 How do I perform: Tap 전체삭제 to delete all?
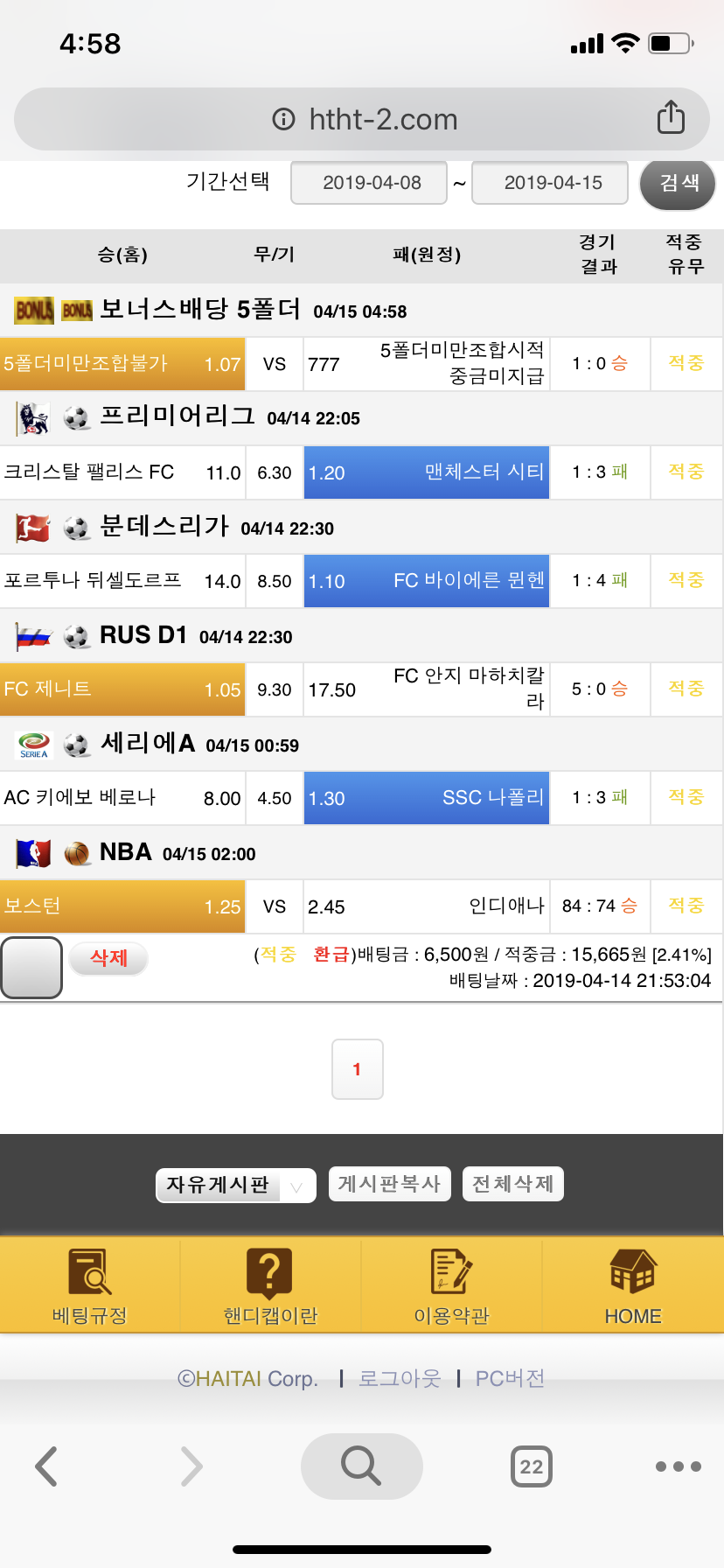[x=512, y=1184]
